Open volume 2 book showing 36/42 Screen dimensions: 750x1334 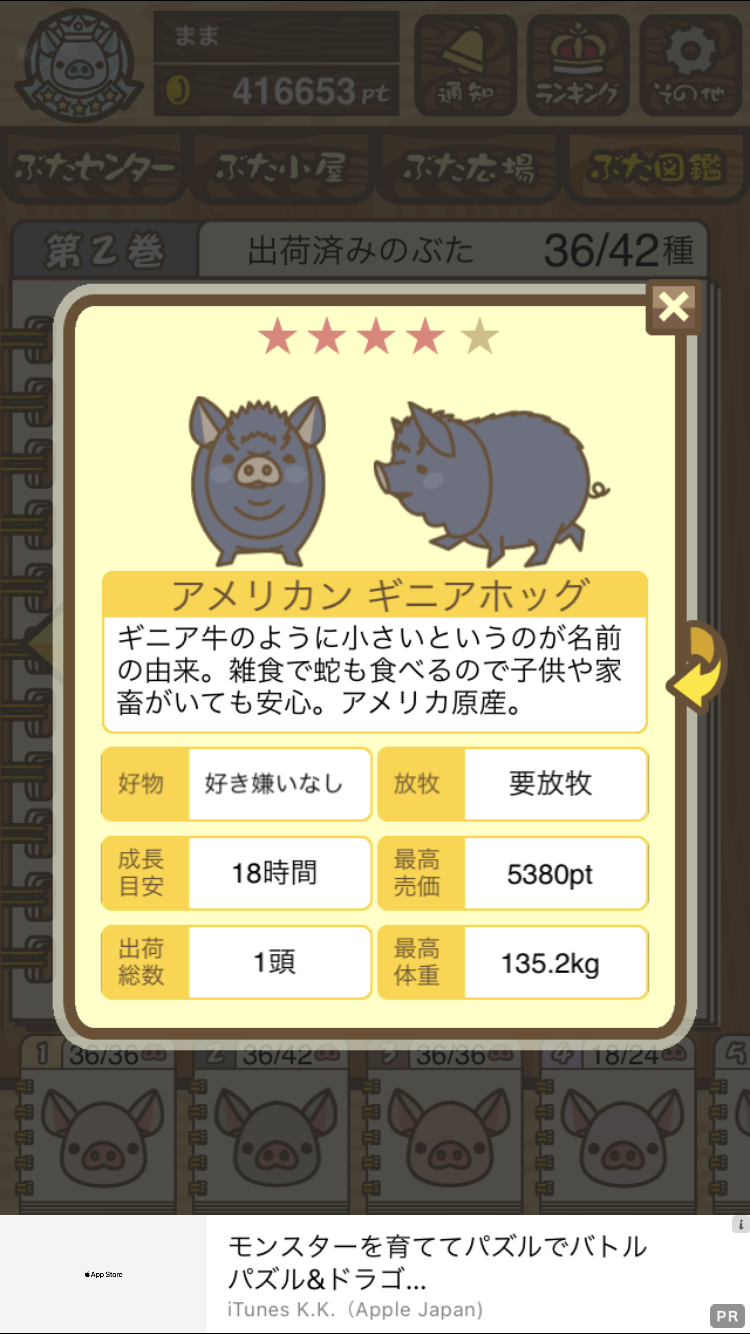272,1123
